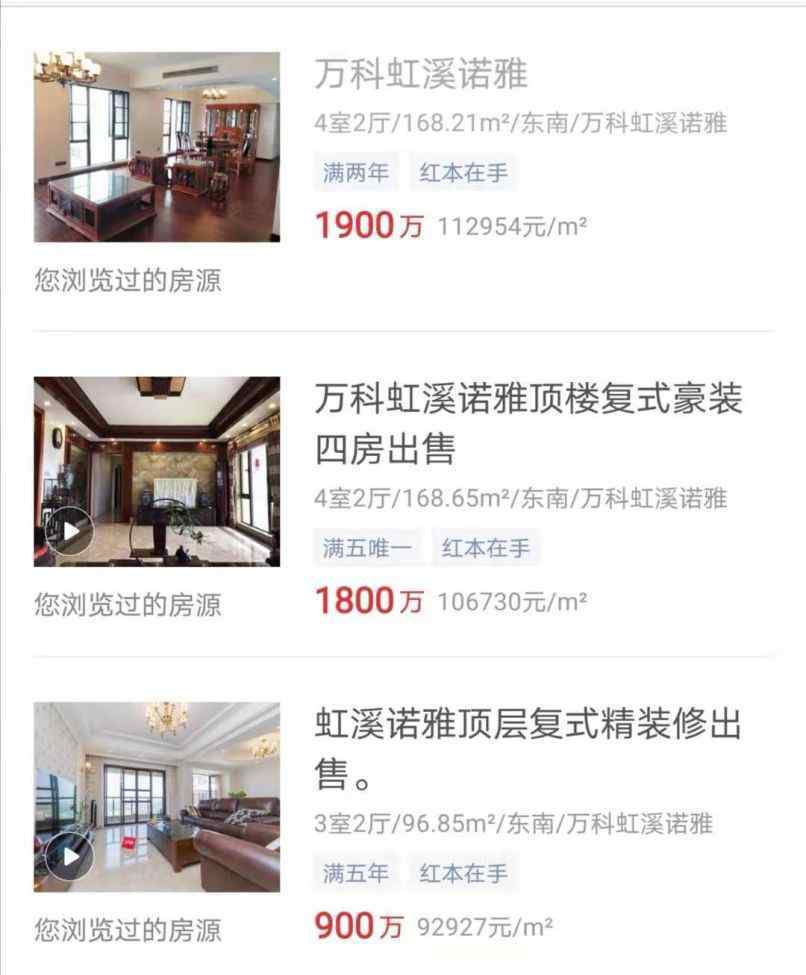The height and width of the screenshot is (975, 806).
Task: Play the video on the 1800万 listing photo
Action: pos(70,532)
